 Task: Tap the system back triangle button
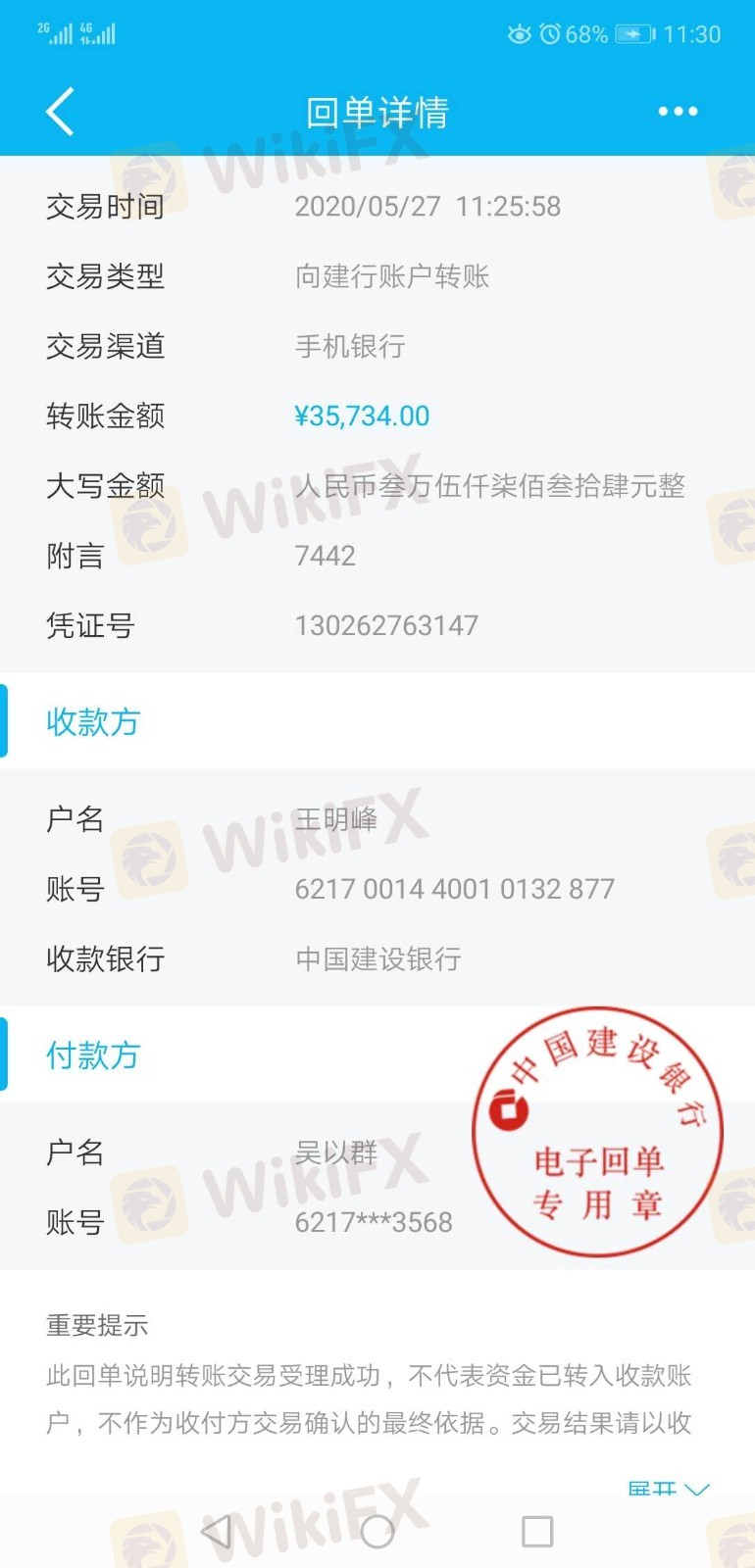coord(216,1531)
